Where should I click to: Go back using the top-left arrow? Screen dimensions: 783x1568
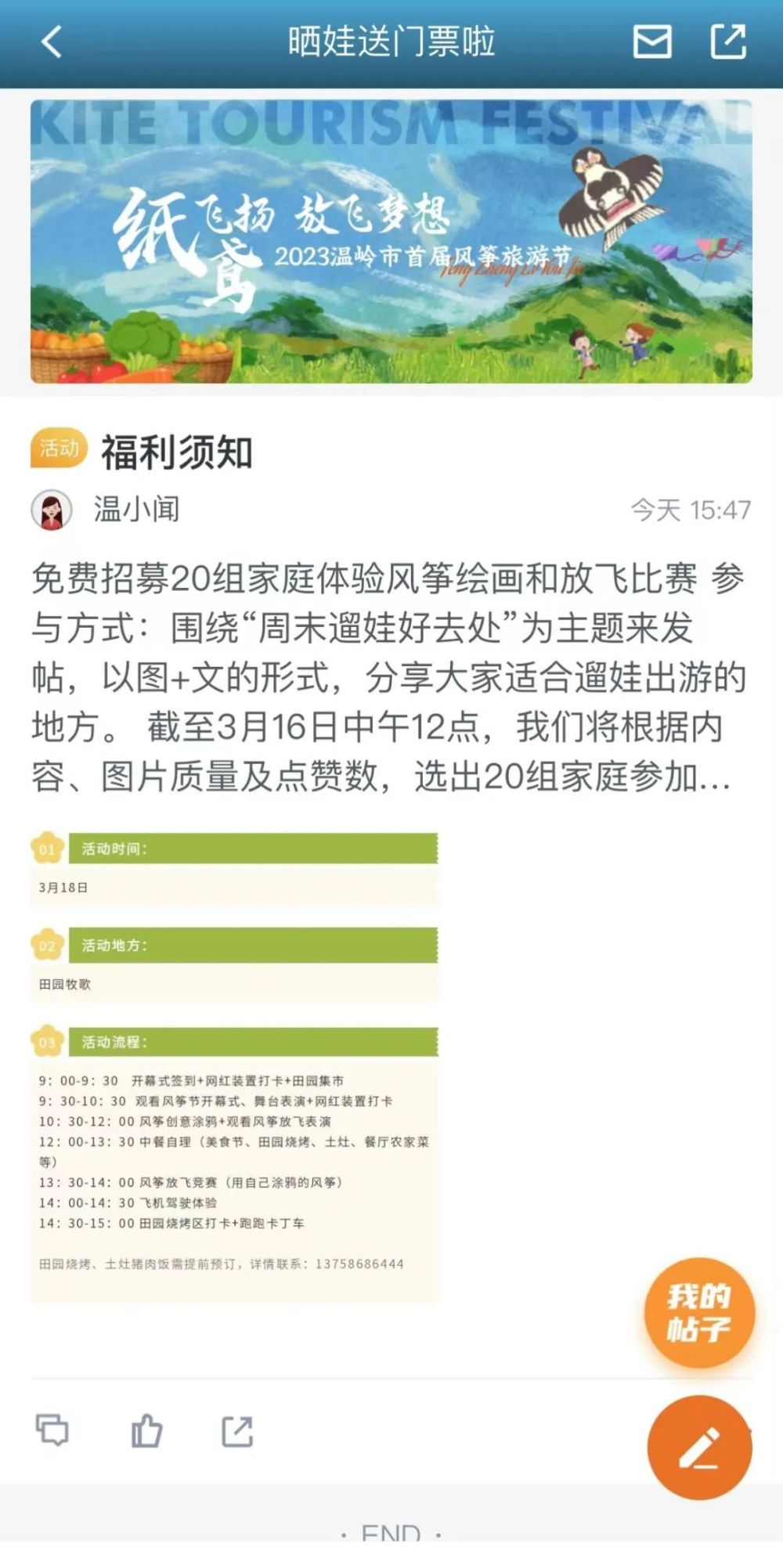[52, 42]
